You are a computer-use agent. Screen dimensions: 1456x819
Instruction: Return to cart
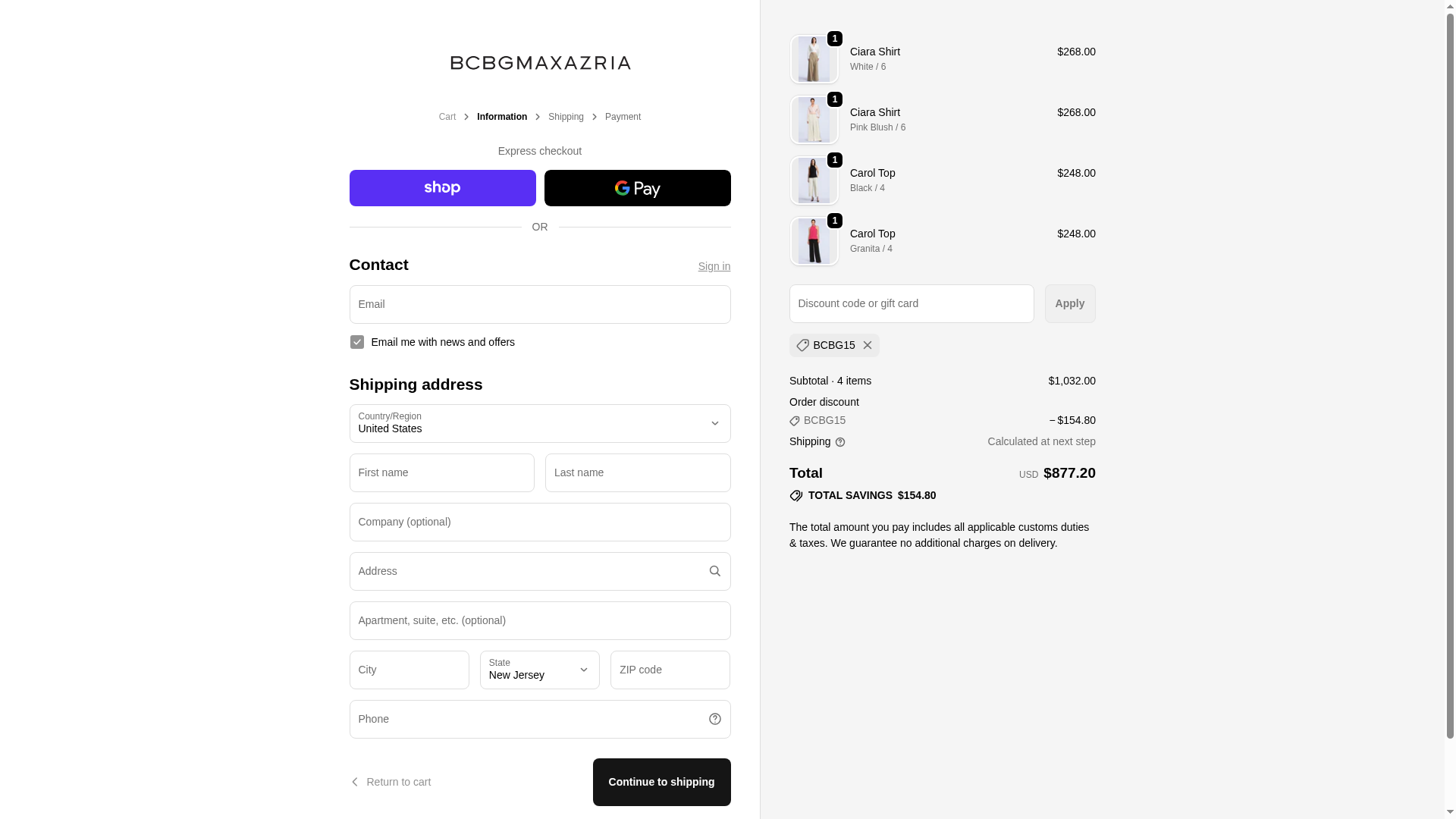391,782
